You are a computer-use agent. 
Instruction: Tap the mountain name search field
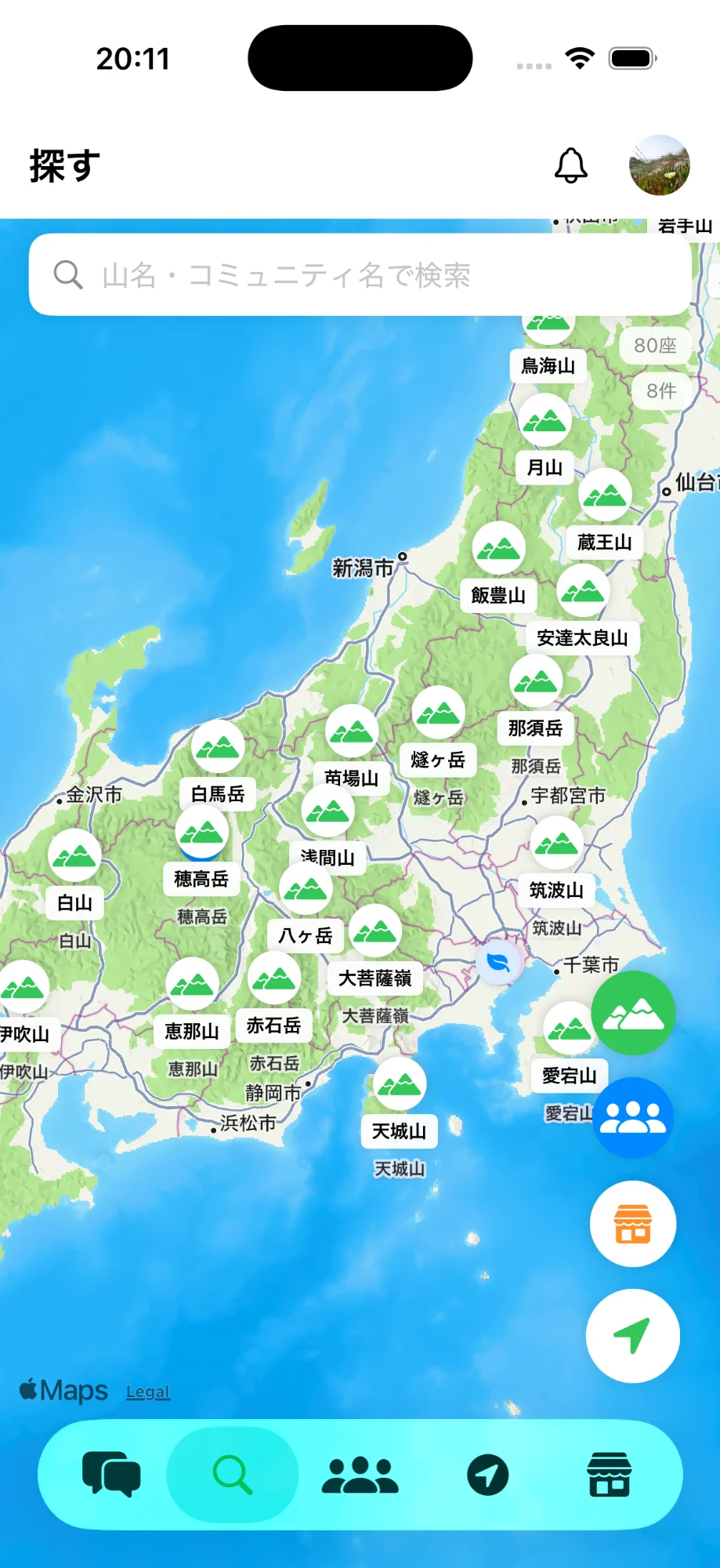click(360, 275)
